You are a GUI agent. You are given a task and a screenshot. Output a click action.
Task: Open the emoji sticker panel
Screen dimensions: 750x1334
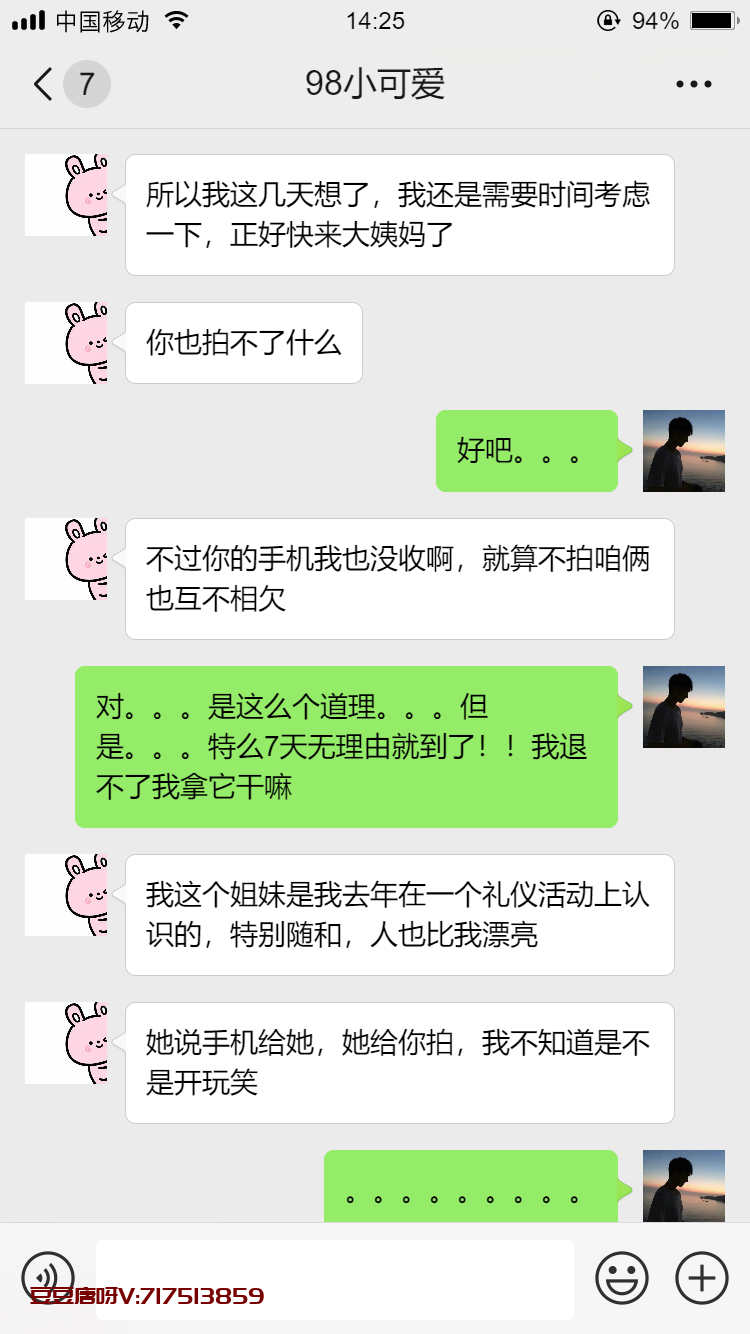click(622, 1277)
